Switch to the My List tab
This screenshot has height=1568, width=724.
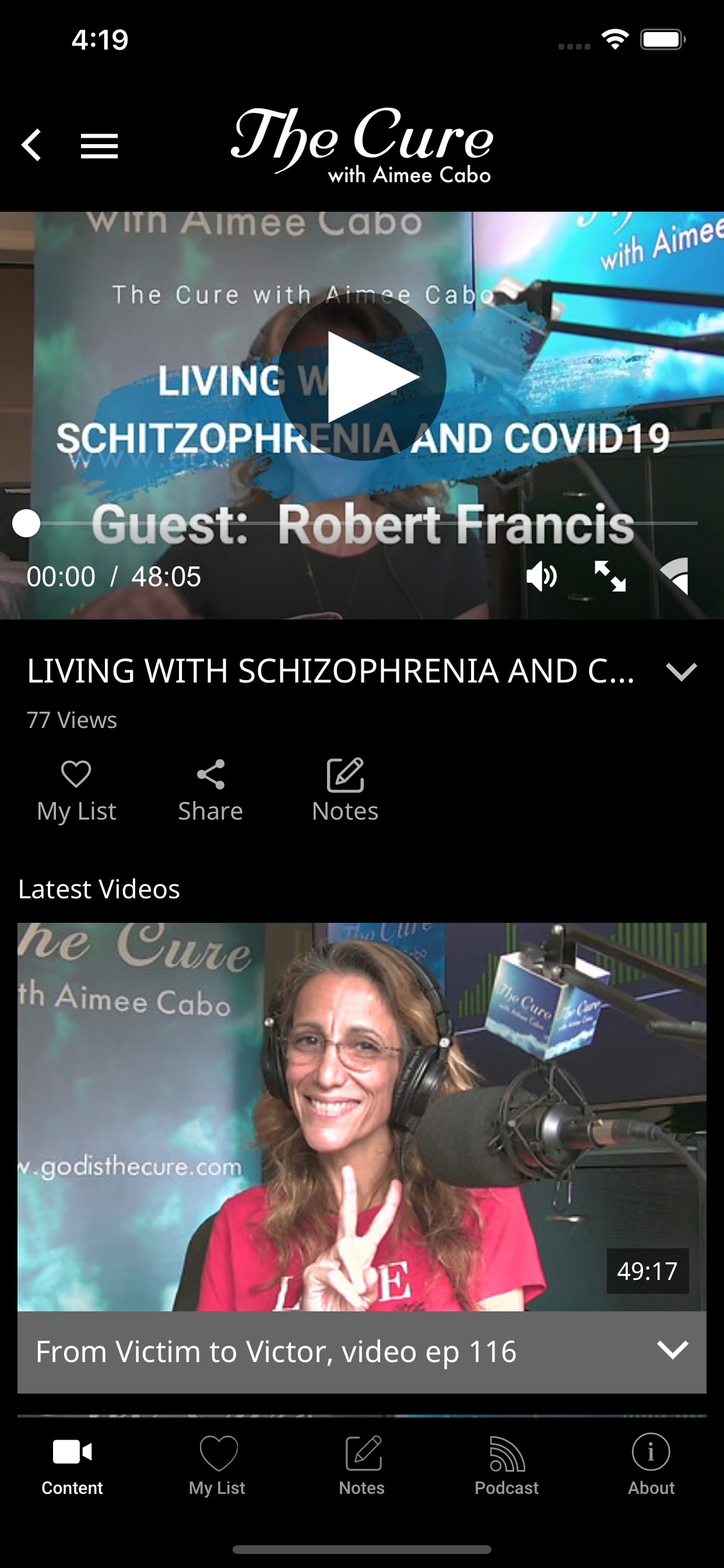217,1466
